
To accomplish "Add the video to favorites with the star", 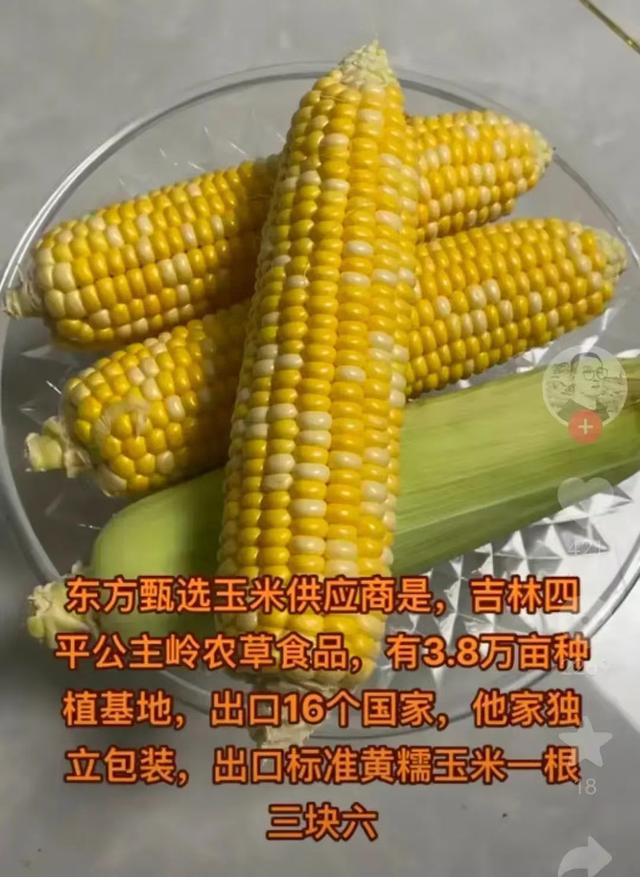I will point(586,742).
